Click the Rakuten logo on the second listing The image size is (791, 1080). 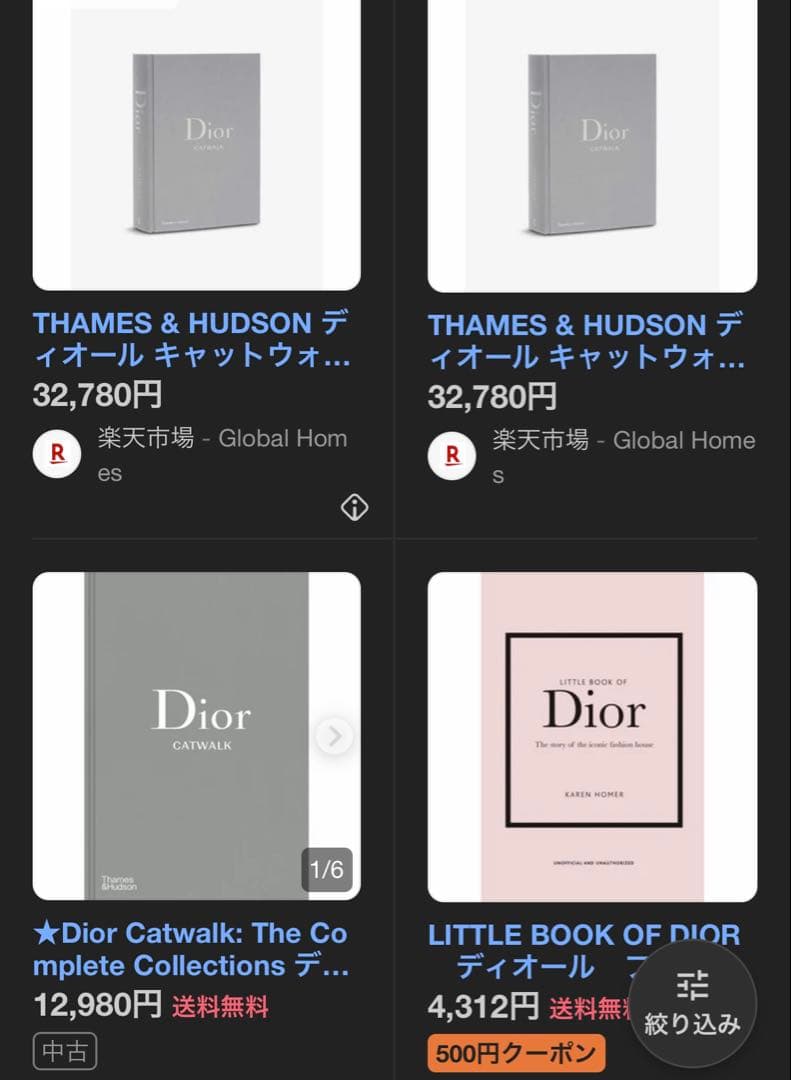click(452, 455)
